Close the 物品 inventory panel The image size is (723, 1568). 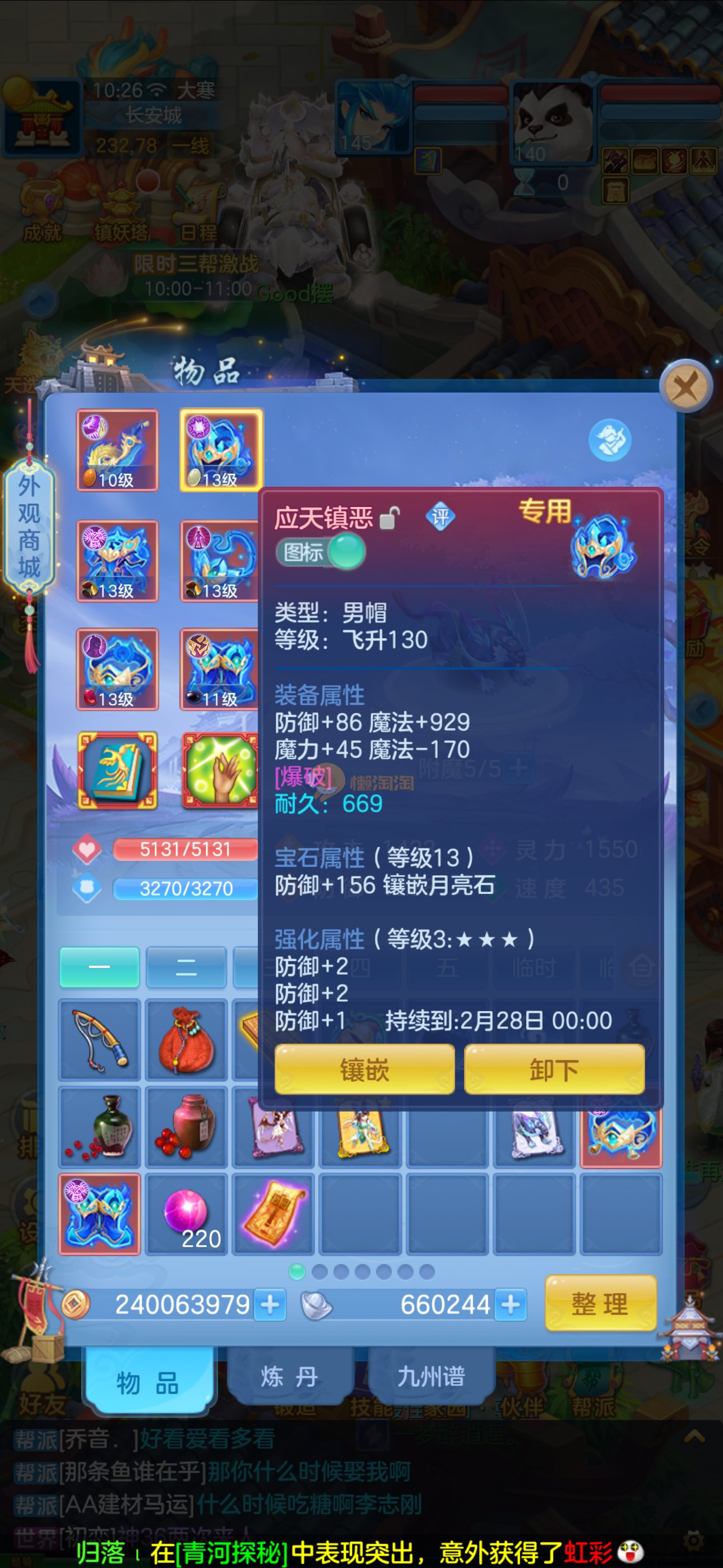[686, 386]
